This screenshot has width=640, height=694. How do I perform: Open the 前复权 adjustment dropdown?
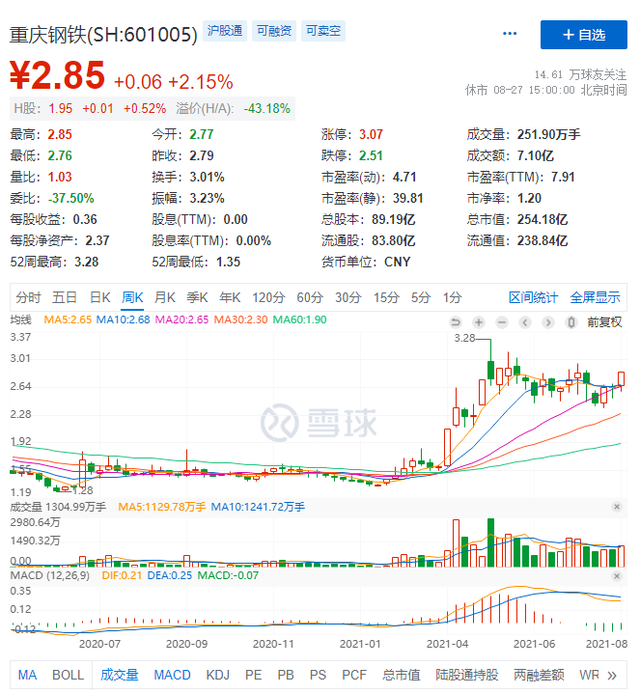(604, 322)
